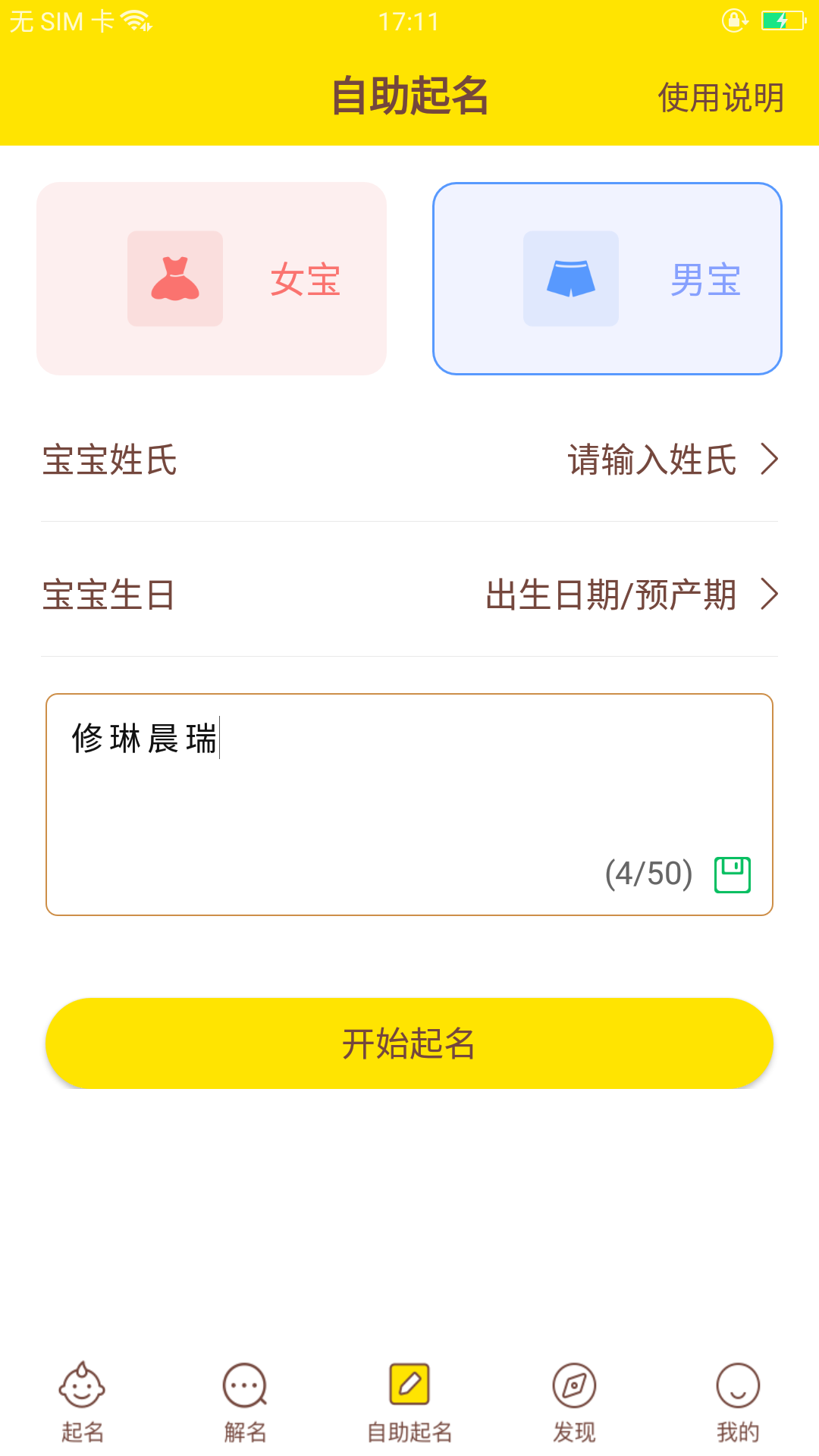Select the 男宝 boy option
Image resolution: width=819 pixels, height=1456 pixels.
coord(607,278)
